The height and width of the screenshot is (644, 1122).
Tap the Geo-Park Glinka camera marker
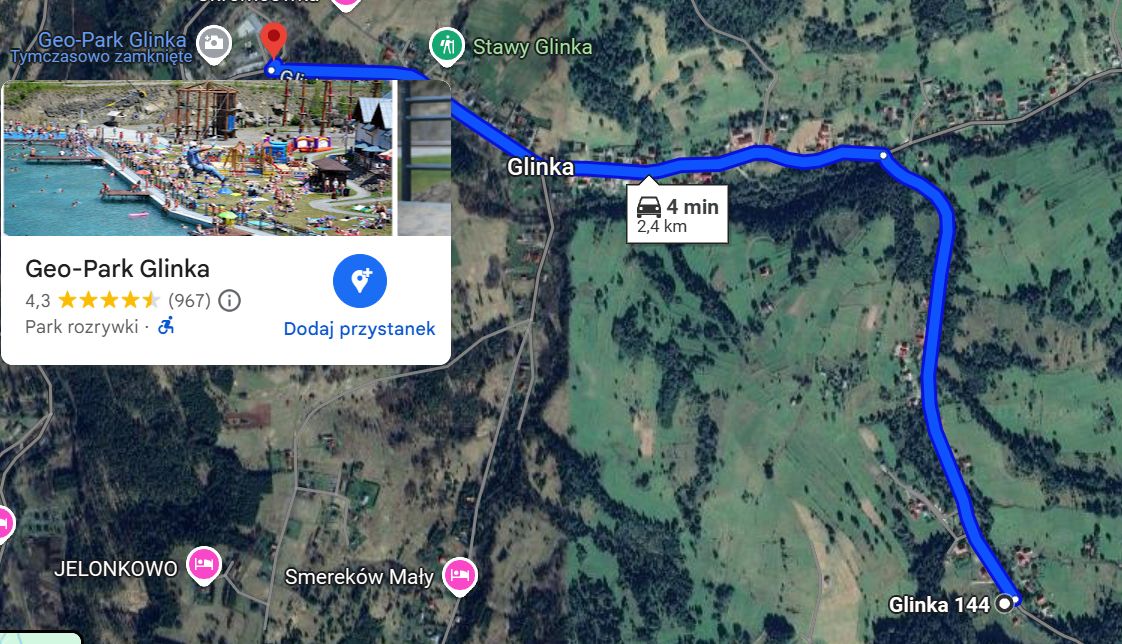(213, 42)
